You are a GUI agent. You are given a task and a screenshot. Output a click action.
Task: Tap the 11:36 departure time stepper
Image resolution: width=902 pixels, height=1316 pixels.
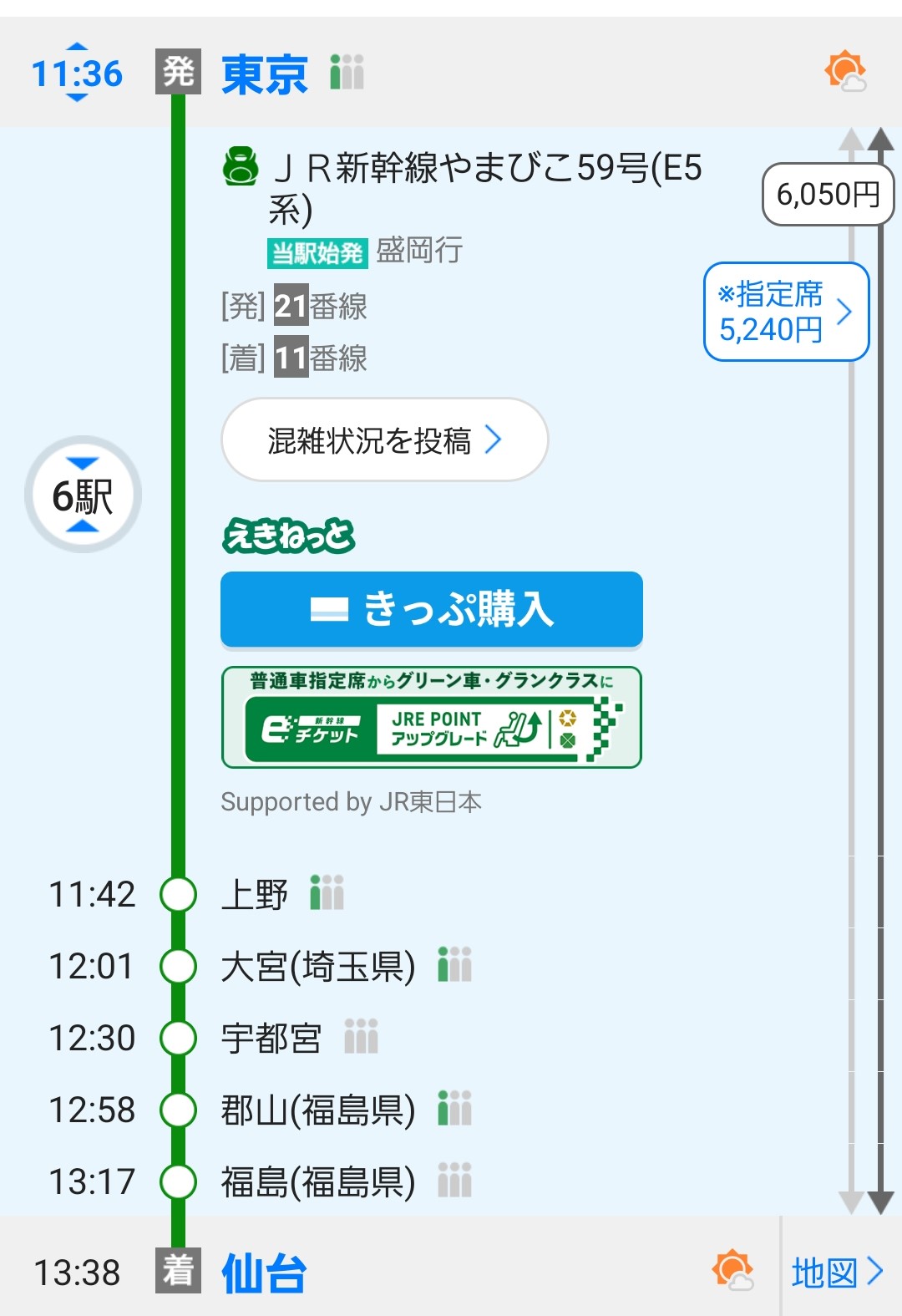tap(77, 73)
